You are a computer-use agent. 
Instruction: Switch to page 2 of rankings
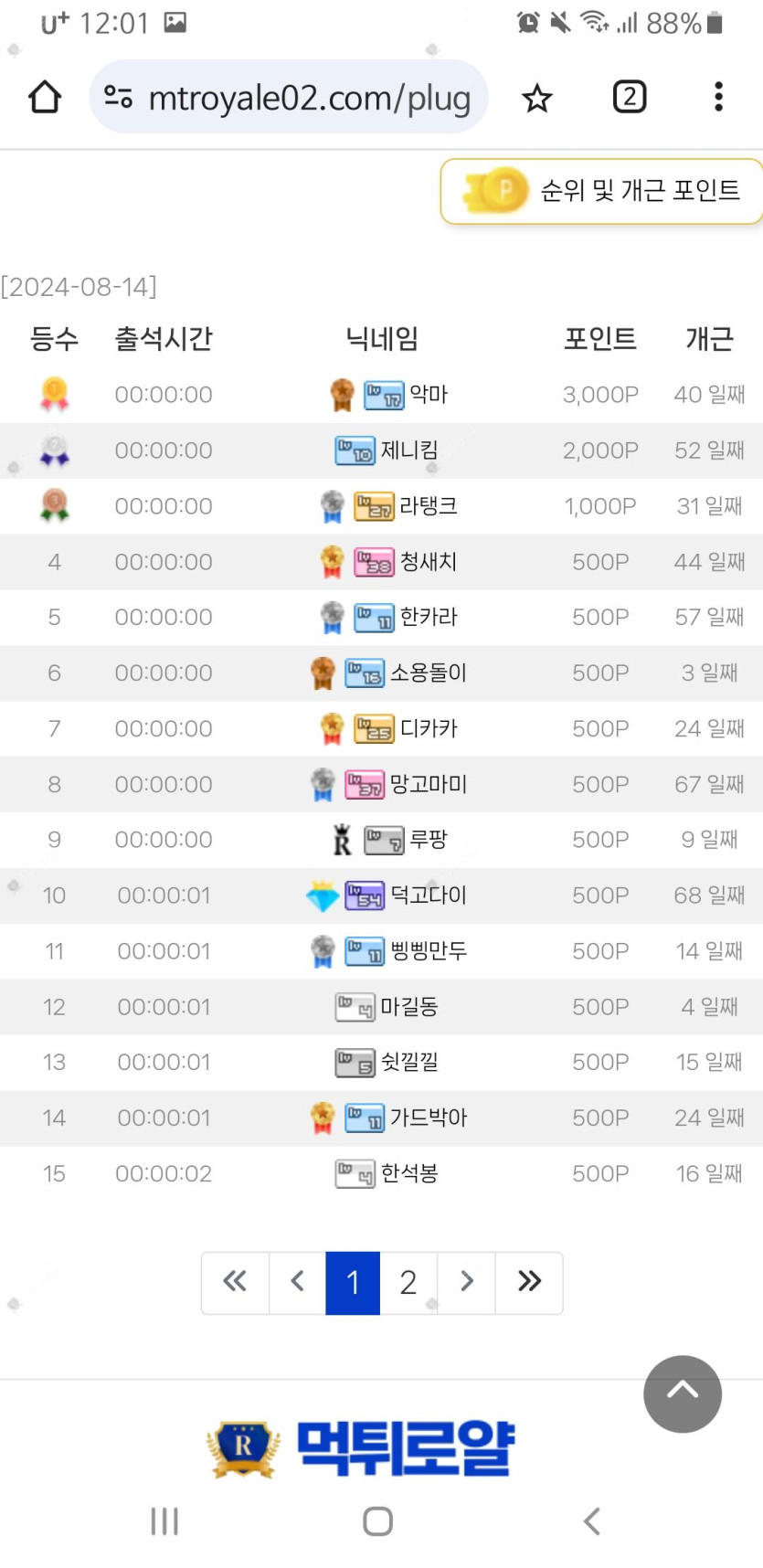[x=408, y=1282]
